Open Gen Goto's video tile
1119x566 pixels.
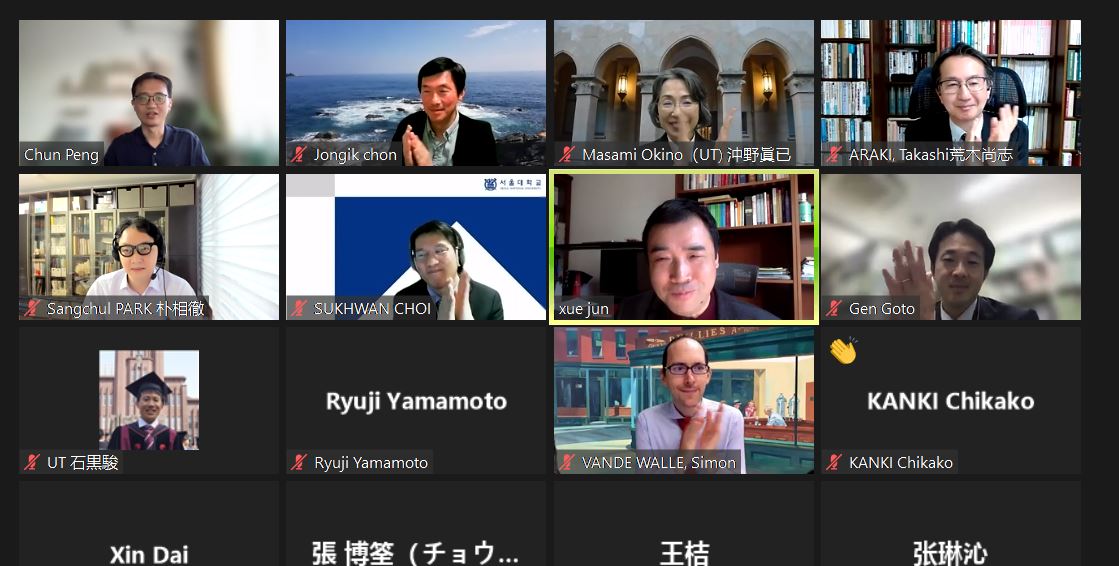tap(951, 246)
